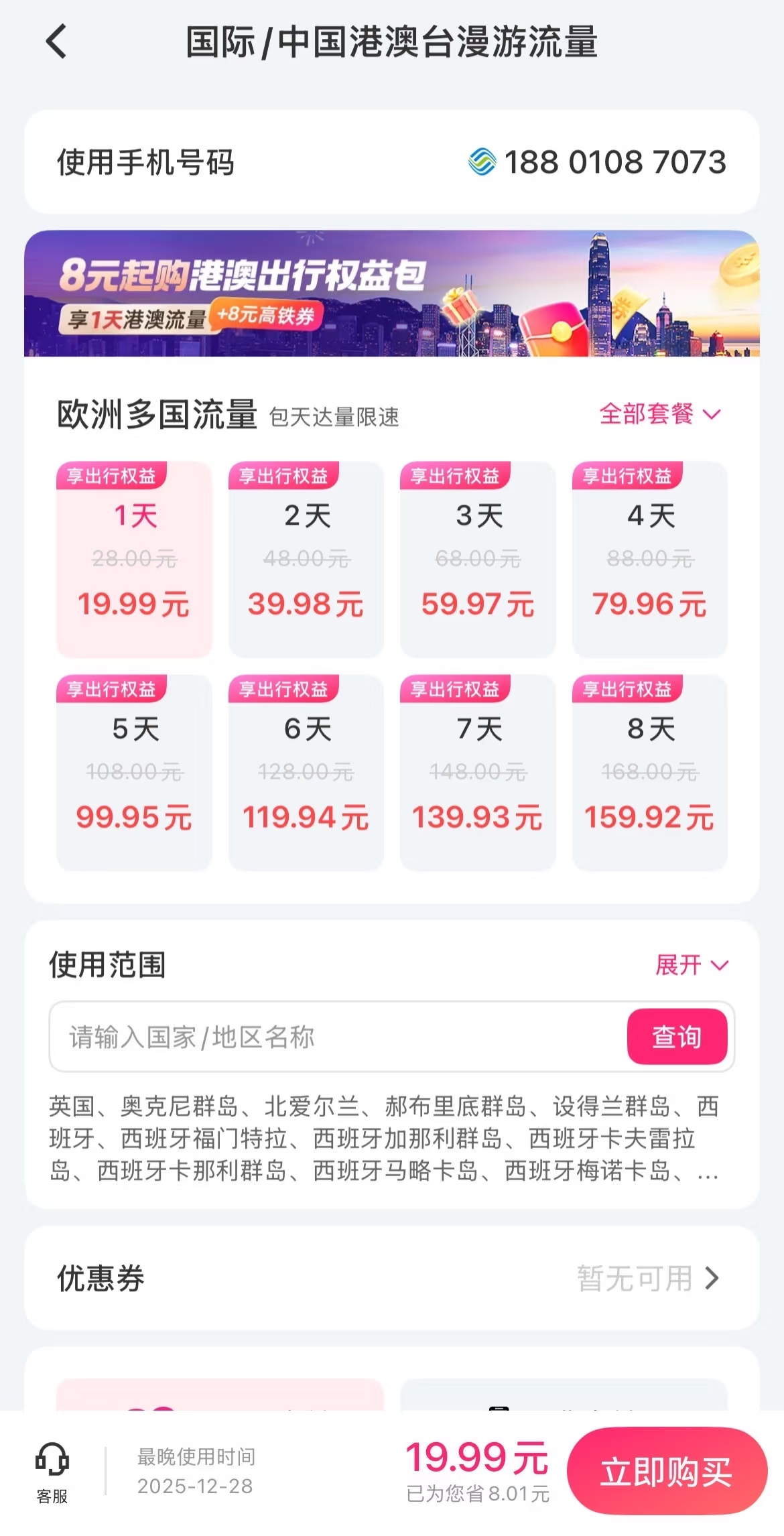Image resolution: width=784 pixels, height=1536 pixels.
Task: Pick the 6天 119.94元 plan
Action: (306, 773)
